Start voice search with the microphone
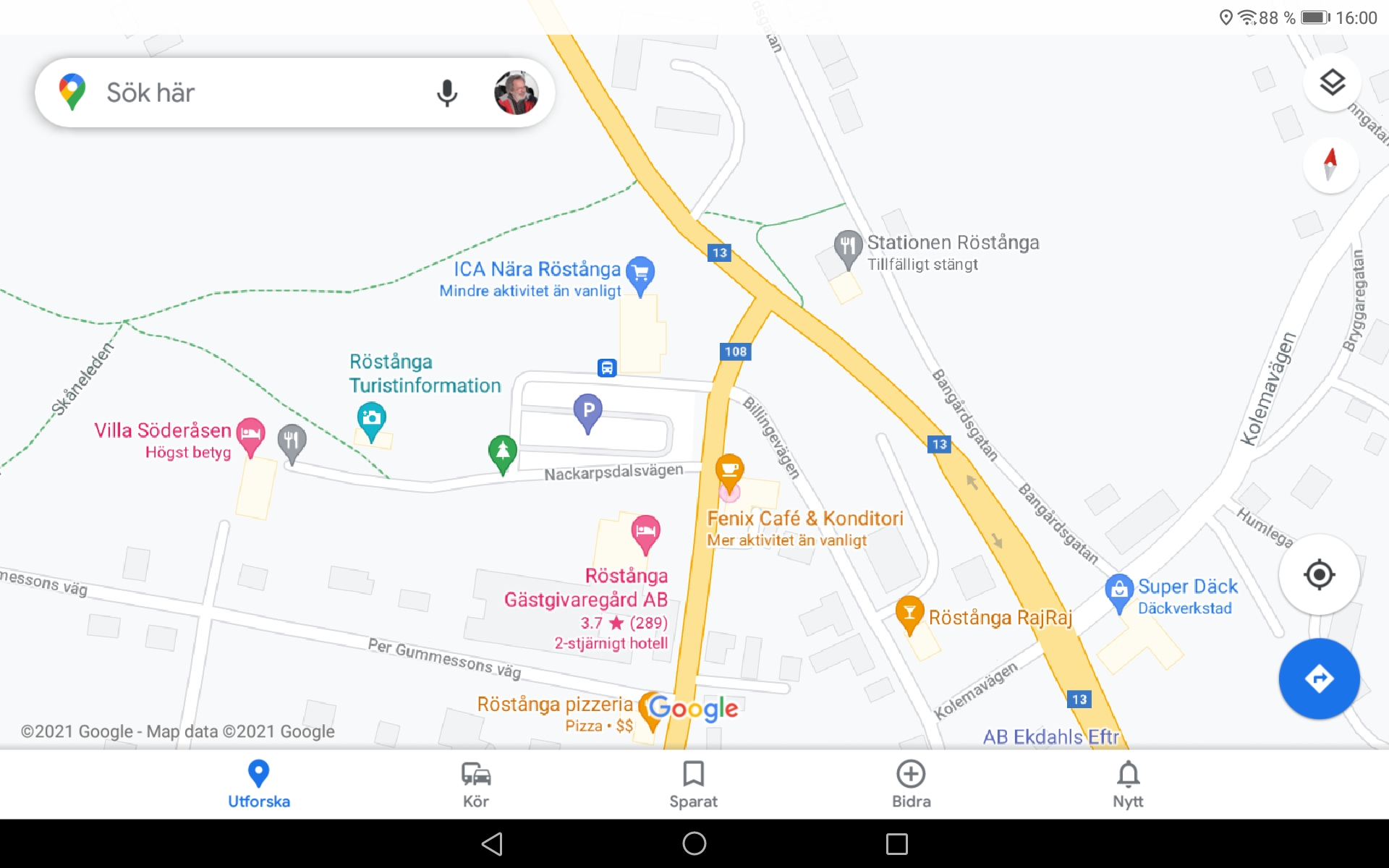Image resolution: width=1389 pixels, height=868 pixels. 446,93
